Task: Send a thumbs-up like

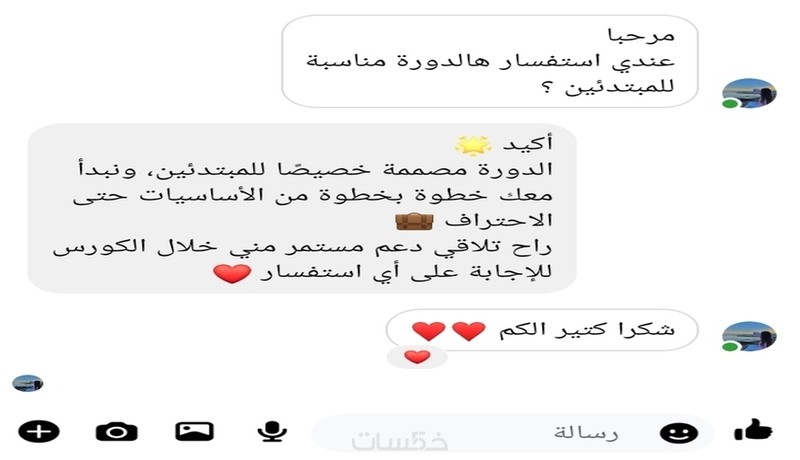Action: click(753, 431)
